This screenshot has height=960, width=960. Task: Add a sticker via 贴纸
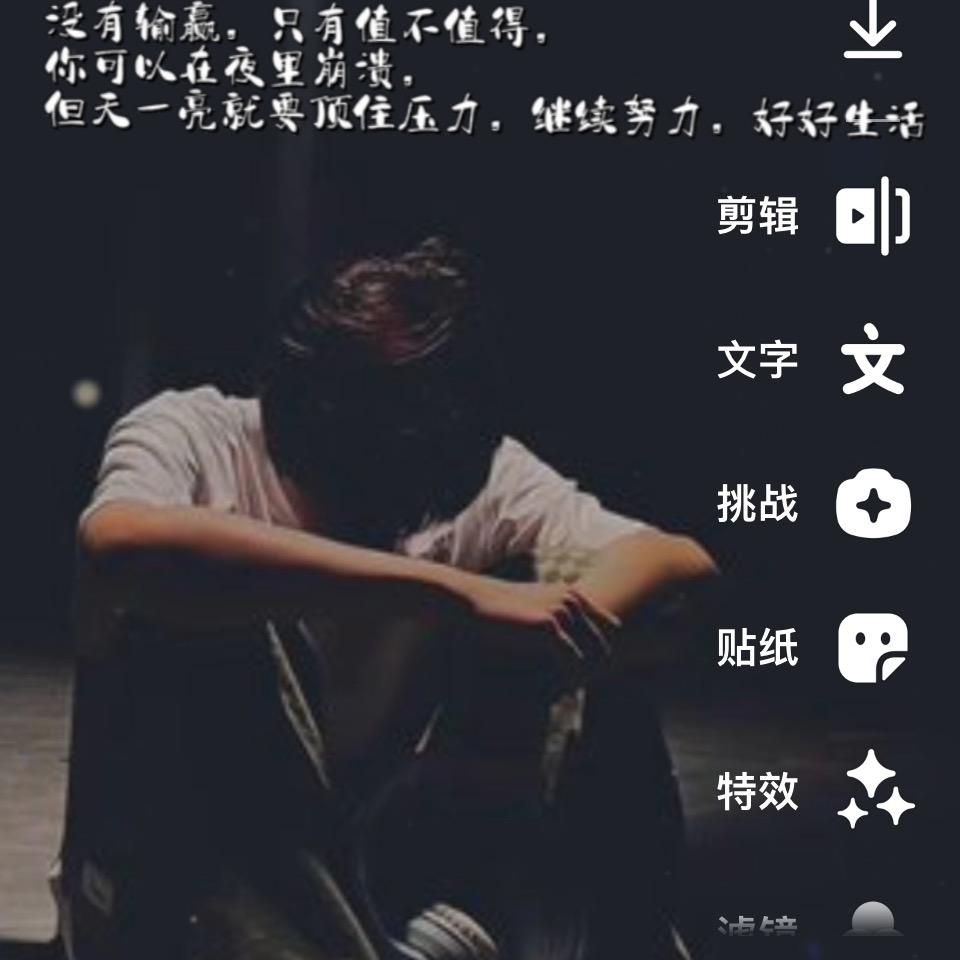pos(873,649)
